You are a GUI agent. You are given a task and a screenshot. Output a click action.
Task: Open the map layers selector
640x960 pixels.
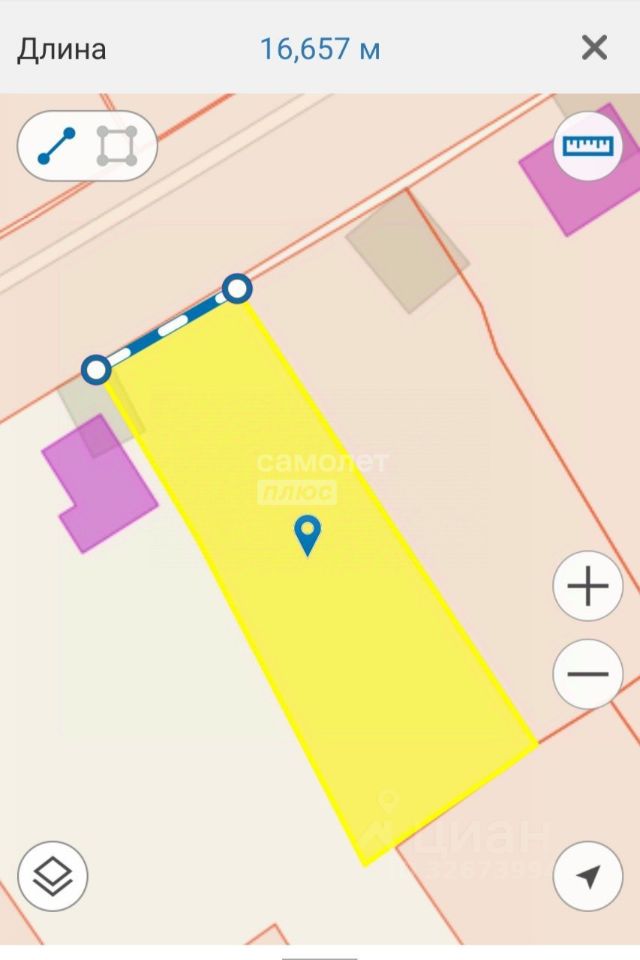[53, 876]
